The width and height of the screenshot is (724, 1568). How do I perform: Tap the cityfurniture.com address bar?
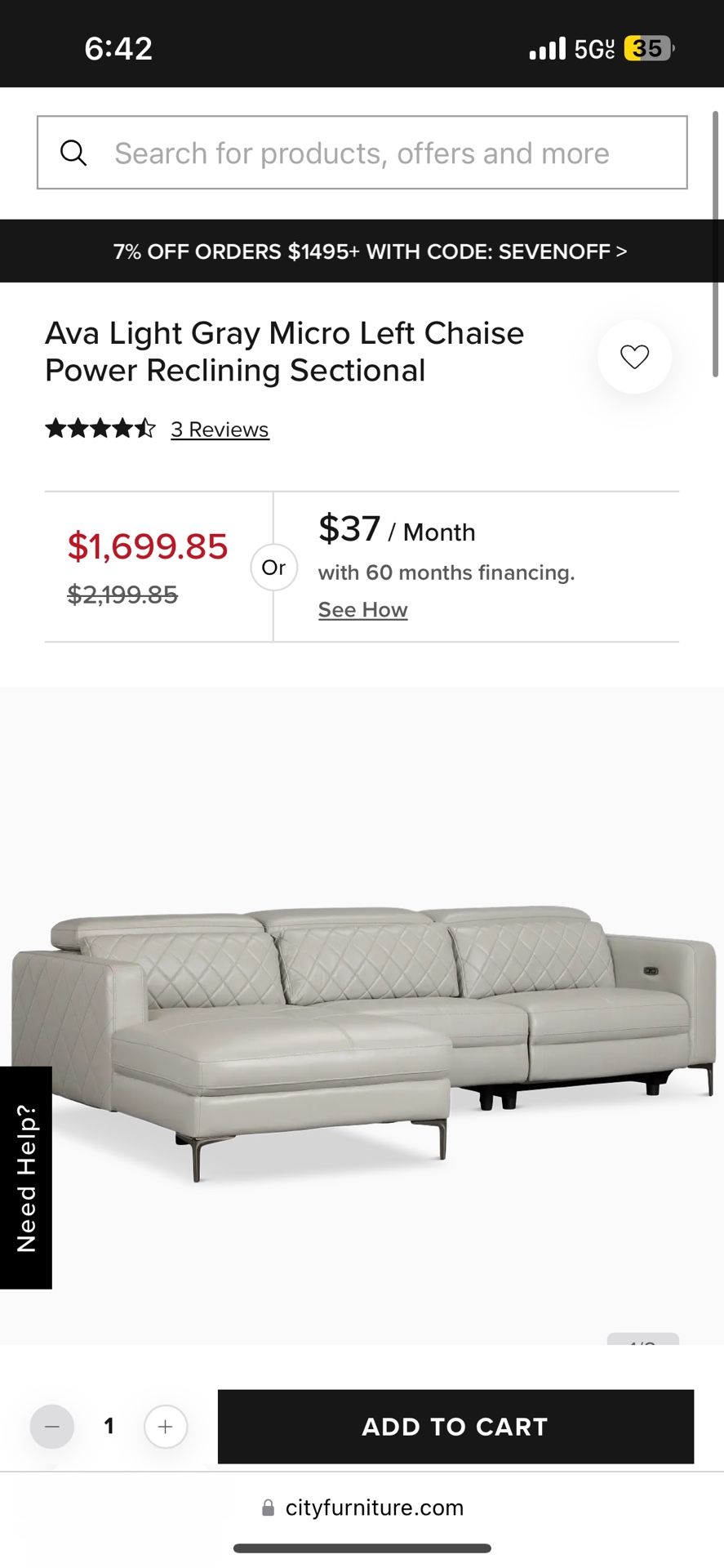362,1508
